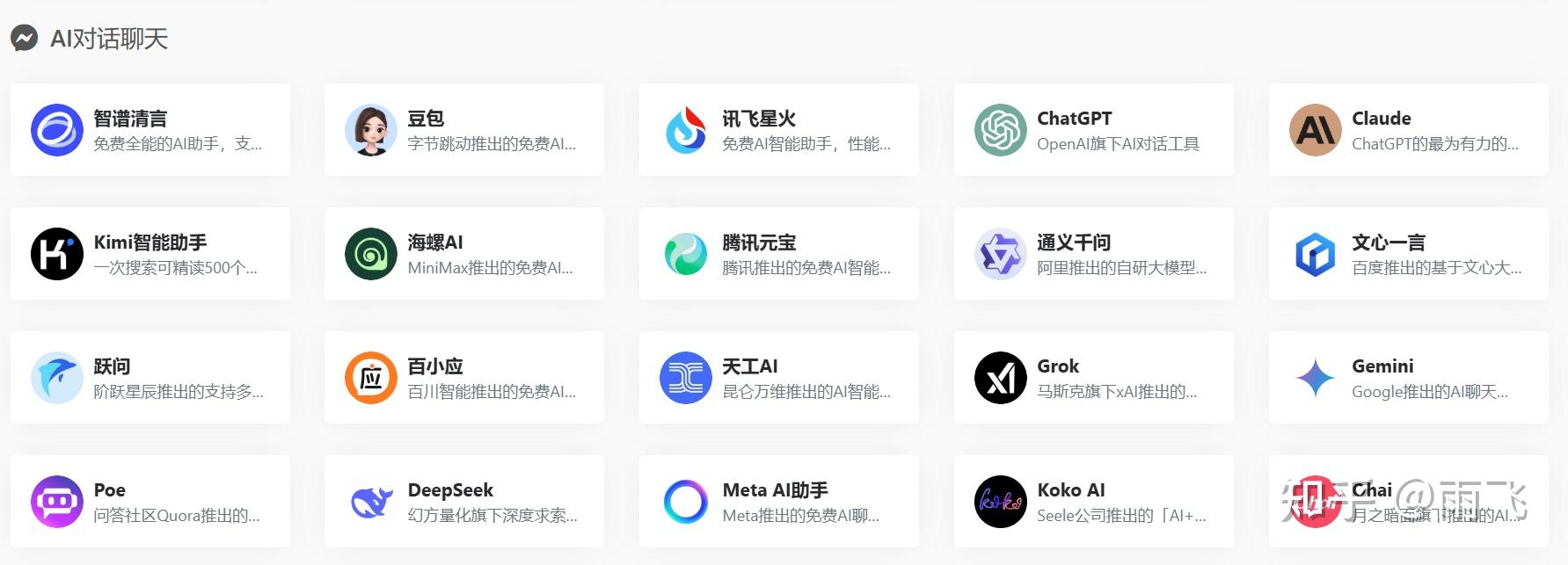Open the Gemini card
This screenshot has height=565, width=1568.
click(x=1408, y=378)
